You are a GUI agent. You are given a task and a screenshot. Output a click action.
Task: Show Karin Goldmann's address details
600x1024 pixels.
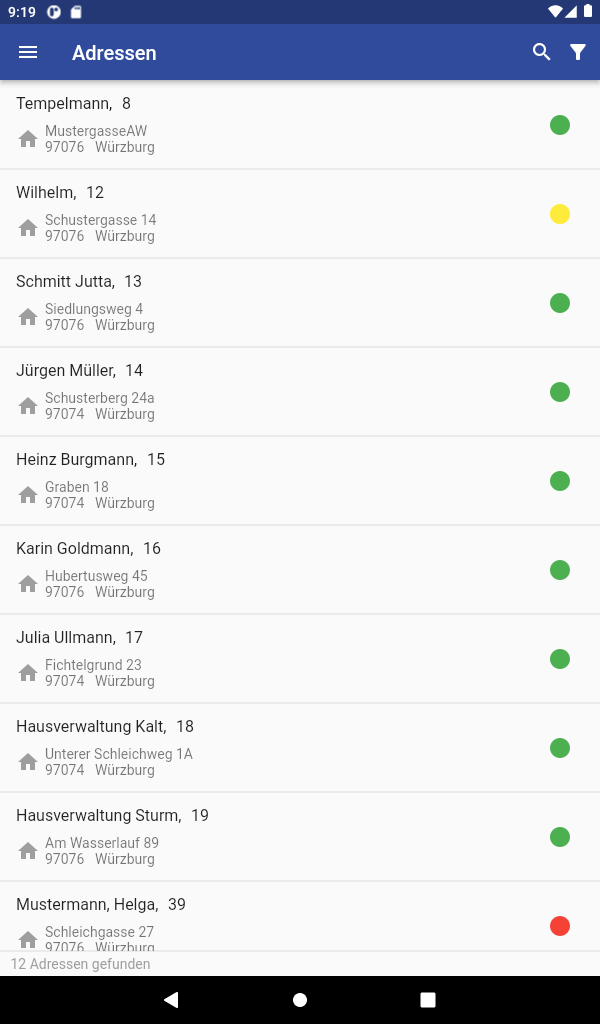click(x=280, y=570)
